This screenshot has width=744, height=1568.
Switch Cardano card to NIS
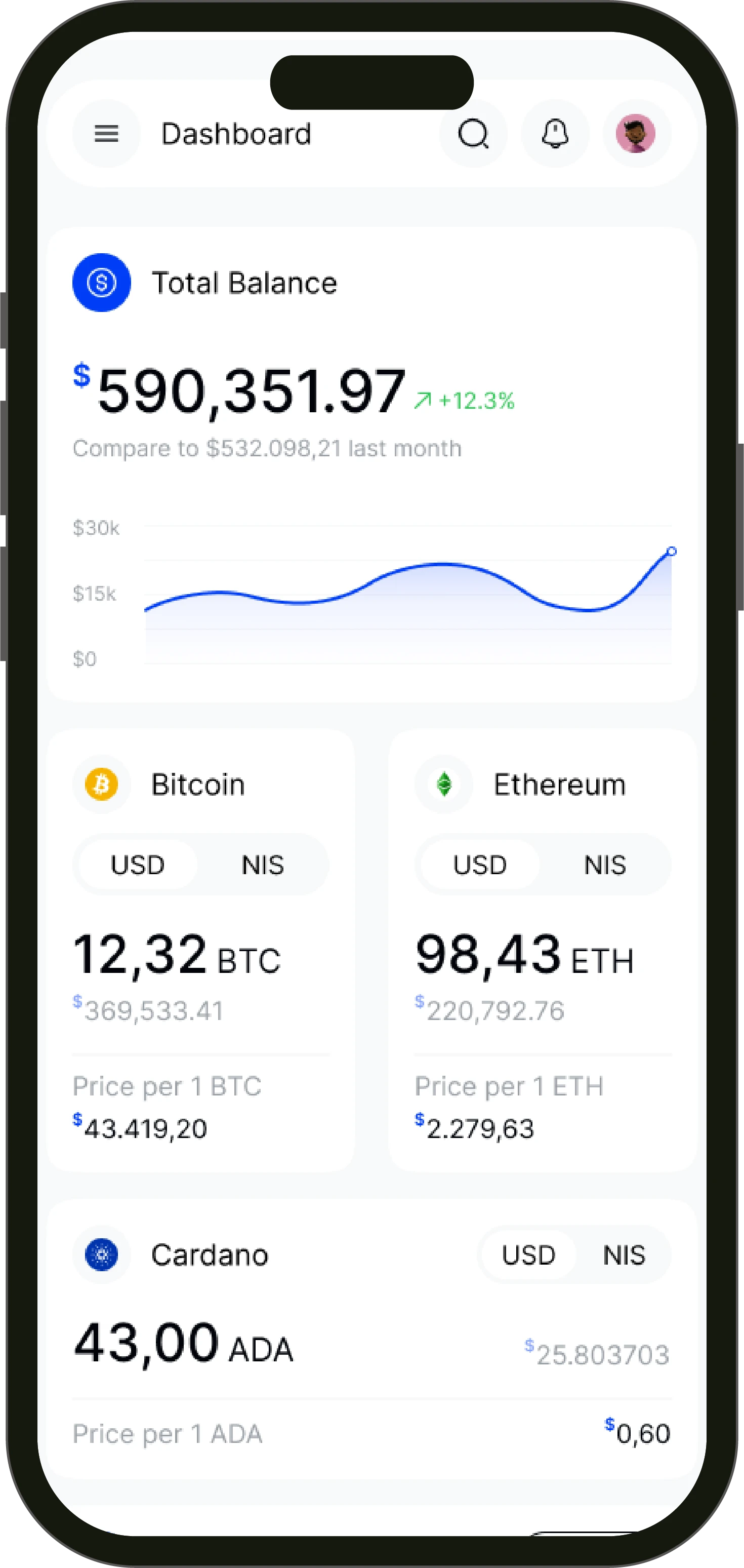point(624,1255)
